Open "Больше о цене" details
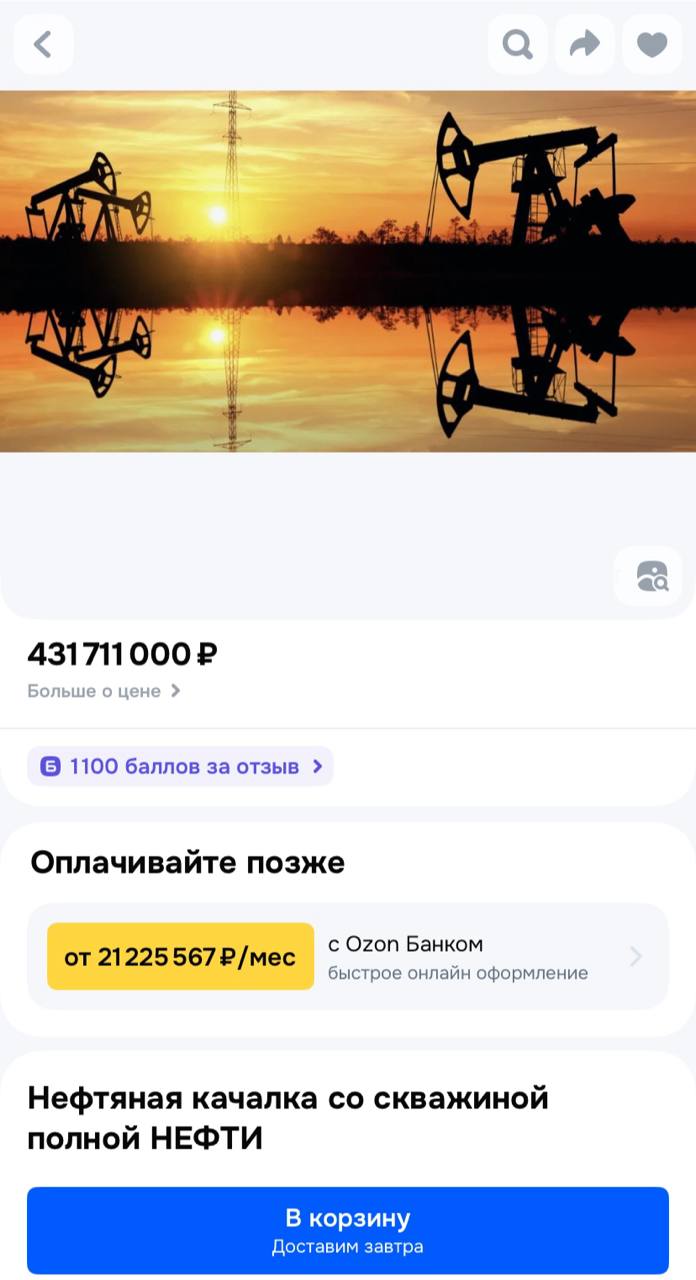The width and height of the screenshot is (696, 1280). point(104,690)
